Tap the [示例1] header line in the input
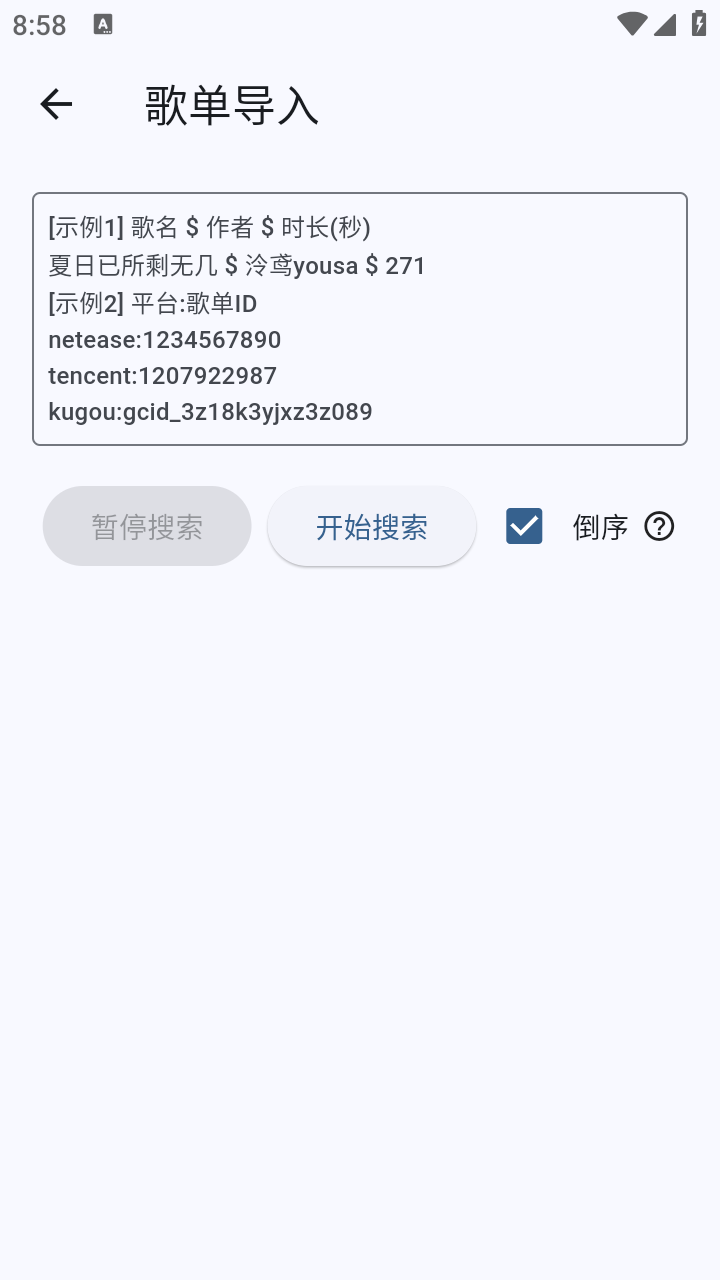 210,228
